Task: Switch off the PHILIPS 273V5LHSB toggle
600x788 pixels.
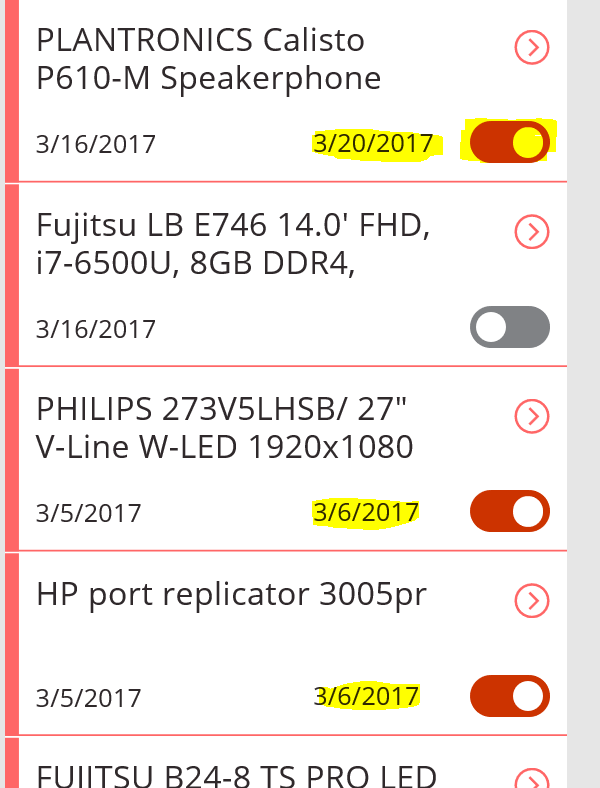Action: pyautogui.click(x=509, y=511)
